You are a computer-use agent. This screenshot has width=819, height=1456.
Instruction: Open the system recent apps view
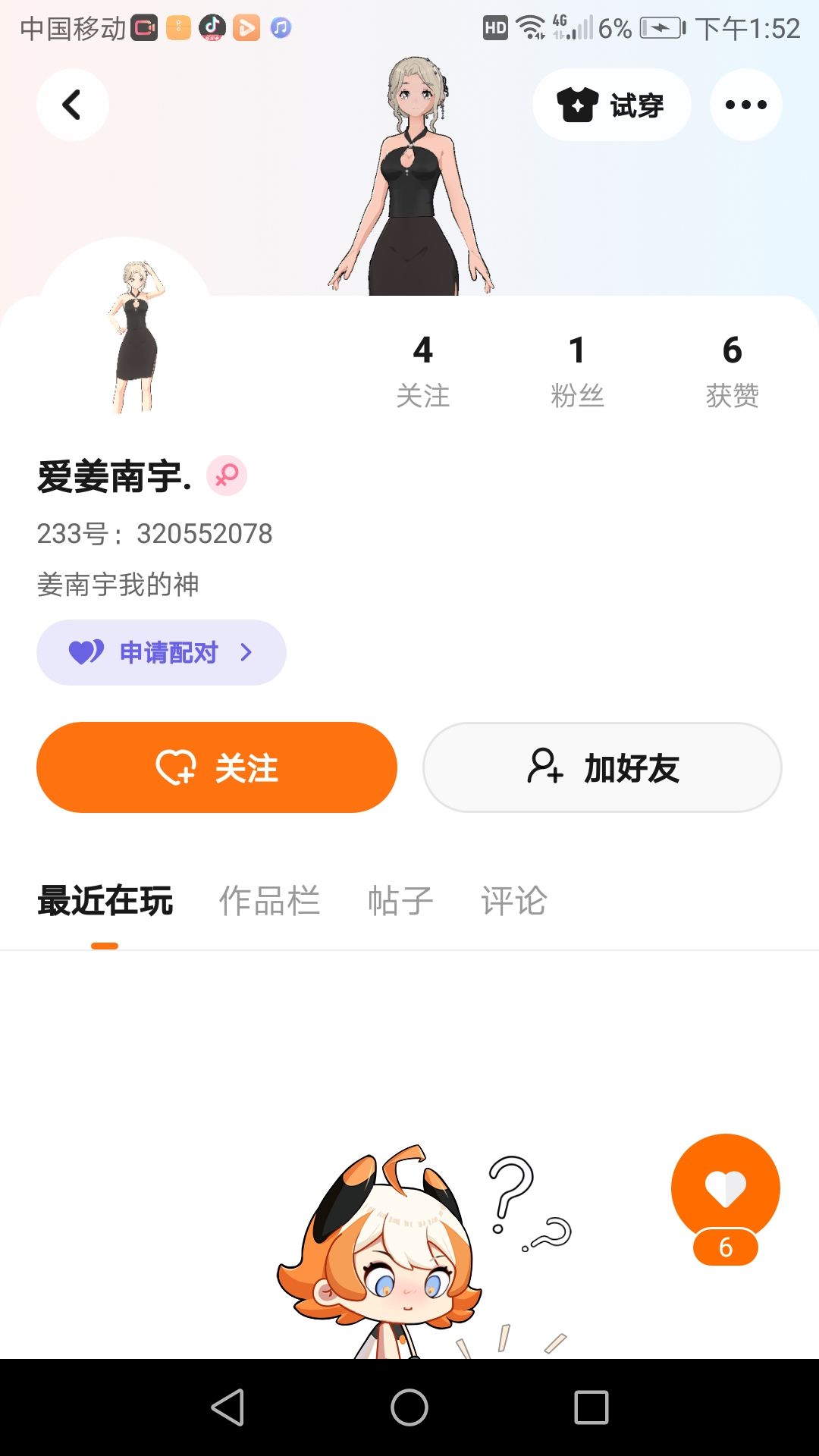click(591, 1407)
